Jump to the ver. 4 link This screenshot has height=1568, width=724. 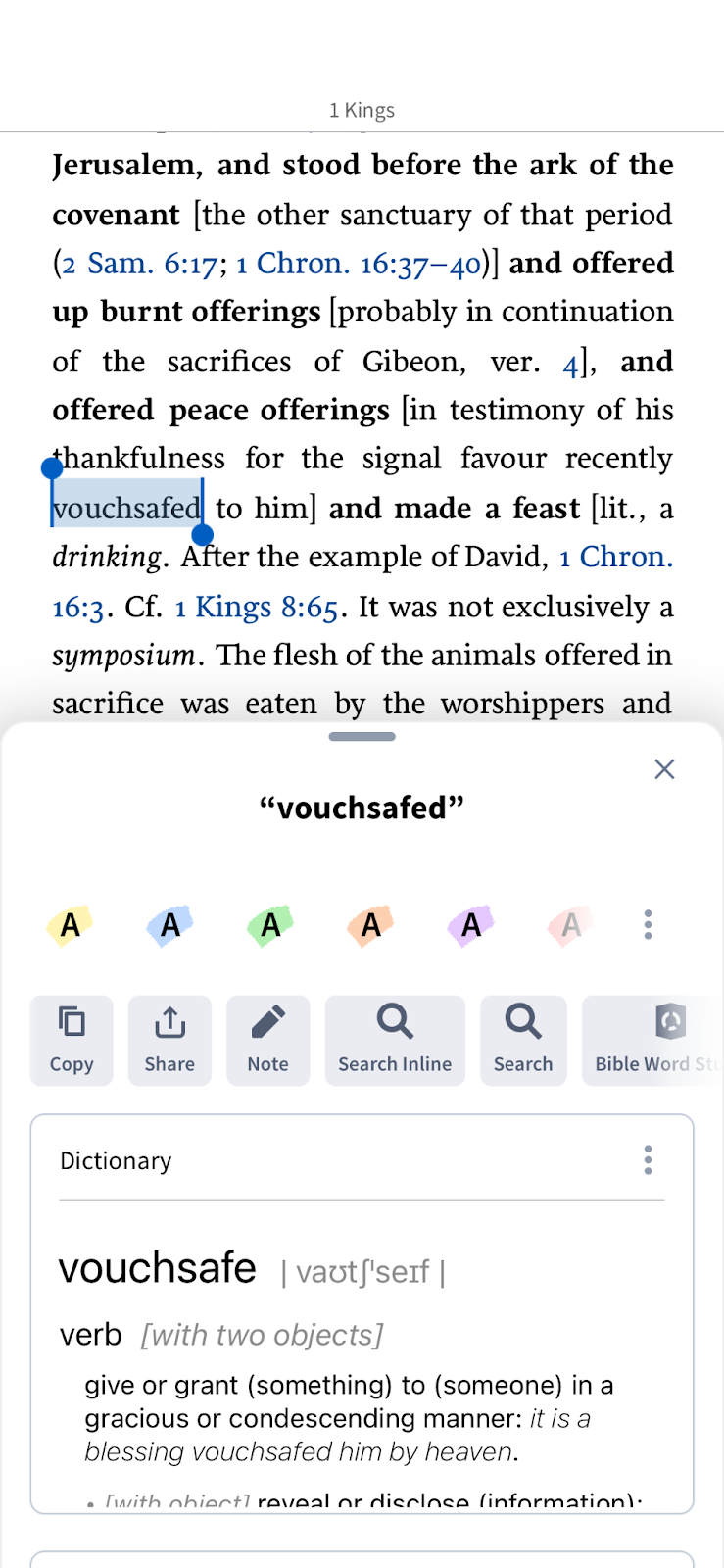(x=571, y=365)
